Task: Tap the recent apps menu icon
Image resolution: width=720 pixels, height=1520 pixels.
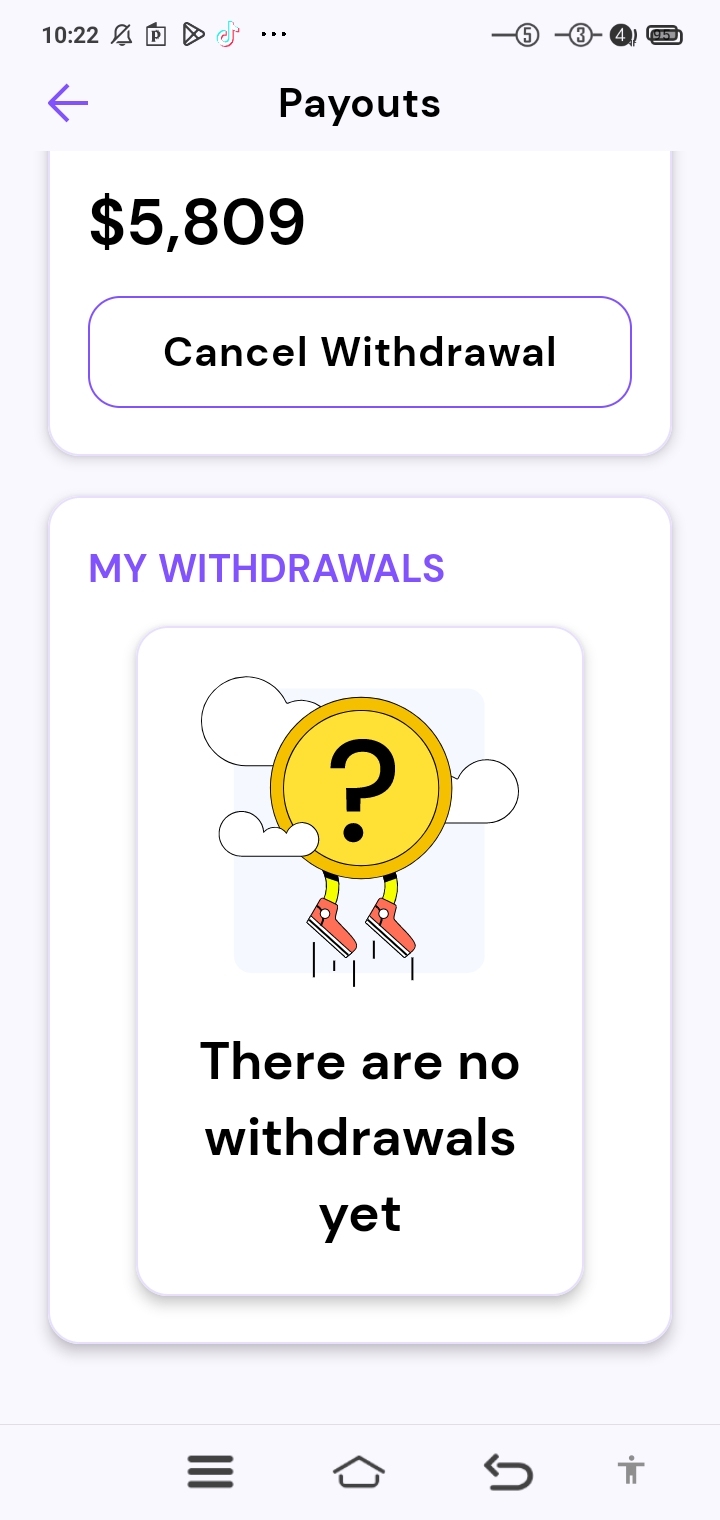Action: pyautogui.click(x=210, y=1470)
